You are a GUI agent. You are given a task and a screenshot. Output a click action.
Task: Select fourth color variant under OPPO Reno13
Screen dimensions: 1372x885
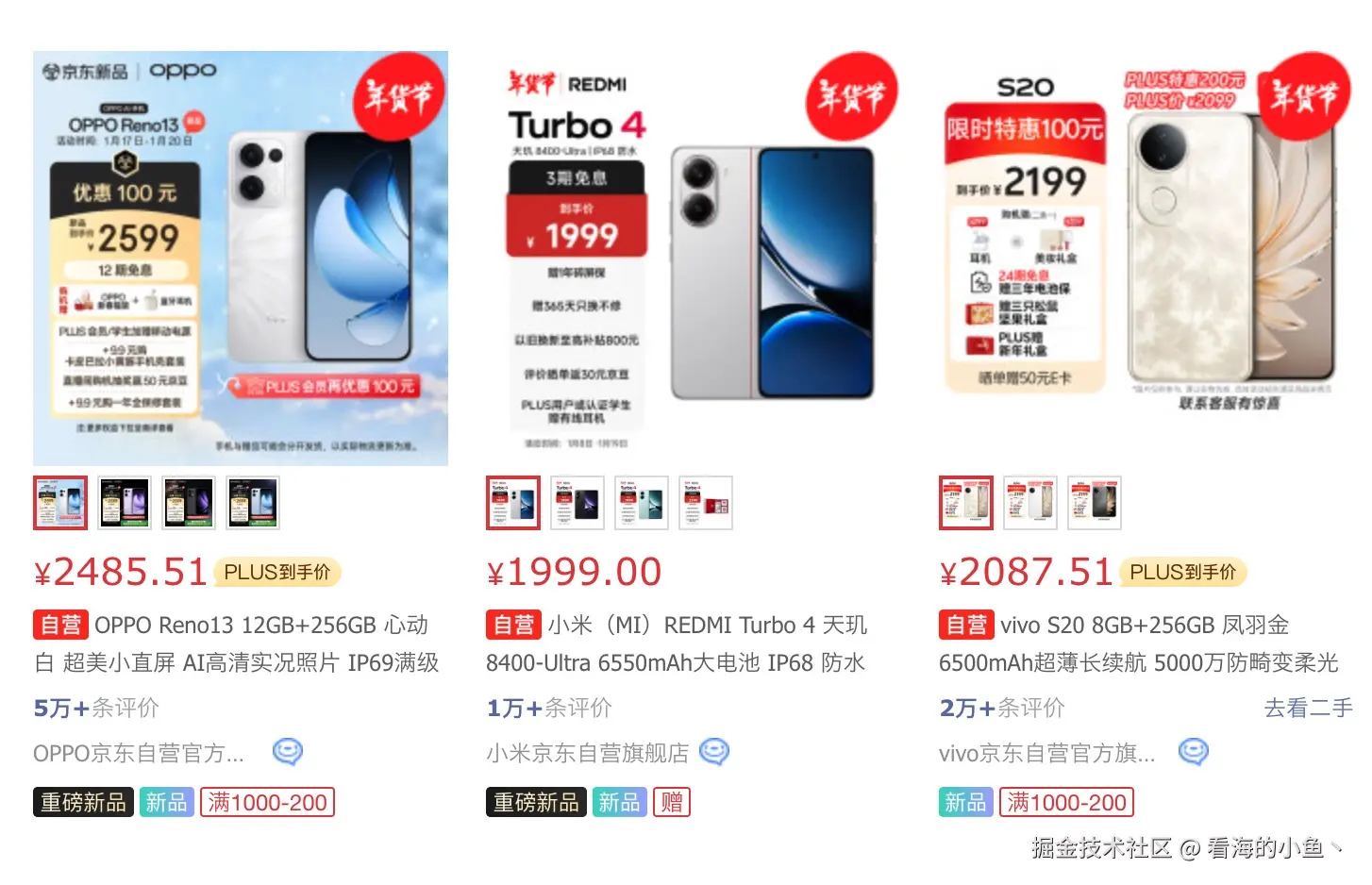pos(253,503)
